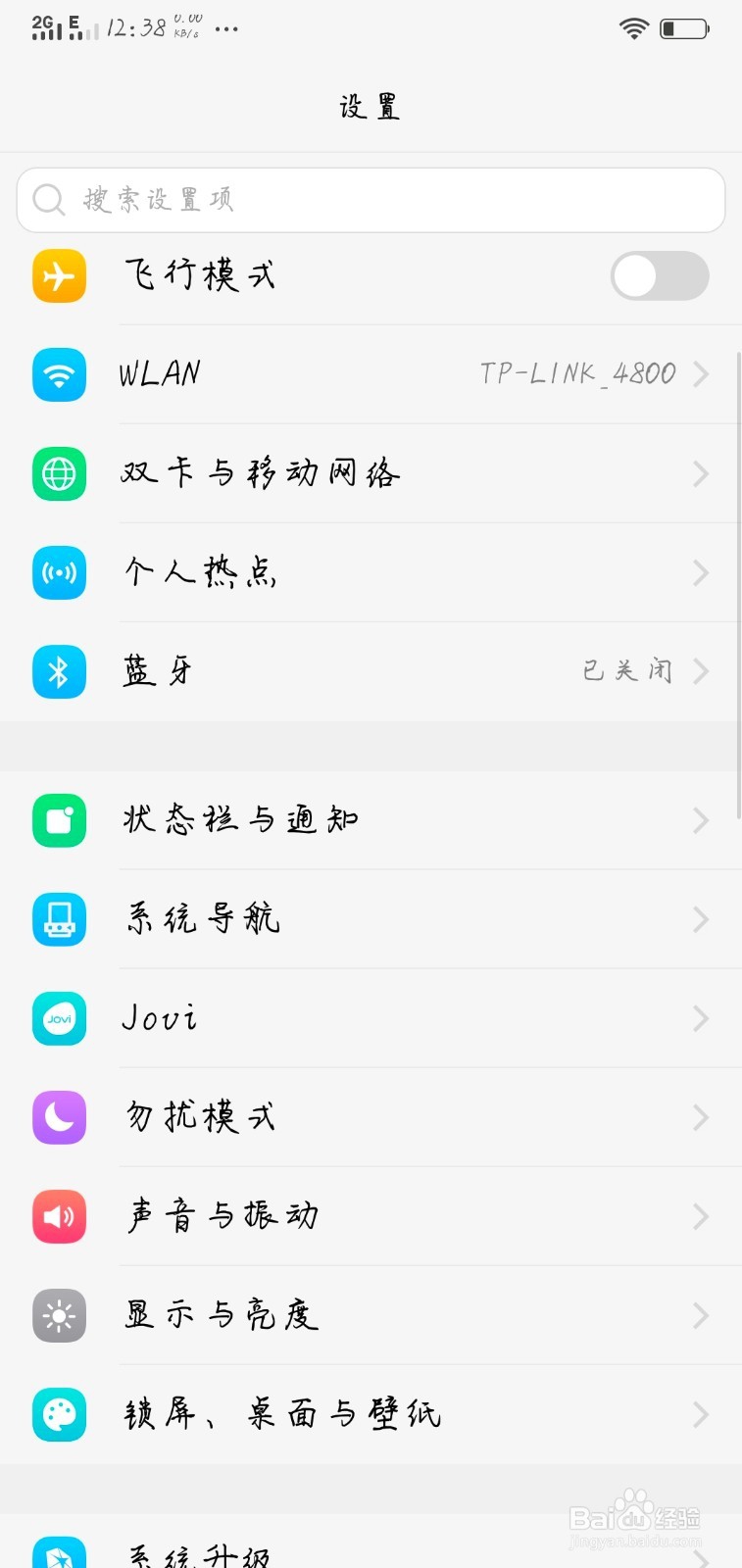Toggle the 飞行模式 switch

coord(660,276)
